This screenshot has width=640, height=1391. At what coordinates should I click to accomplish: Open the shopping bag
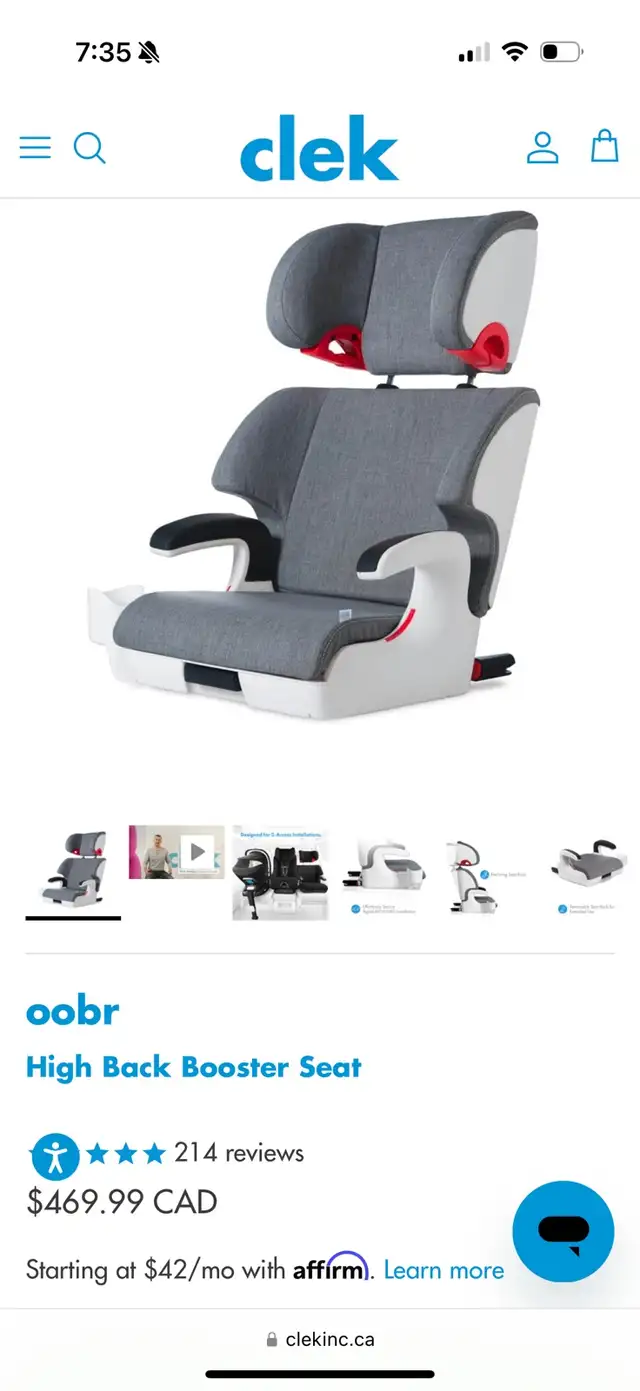(604, 146)
